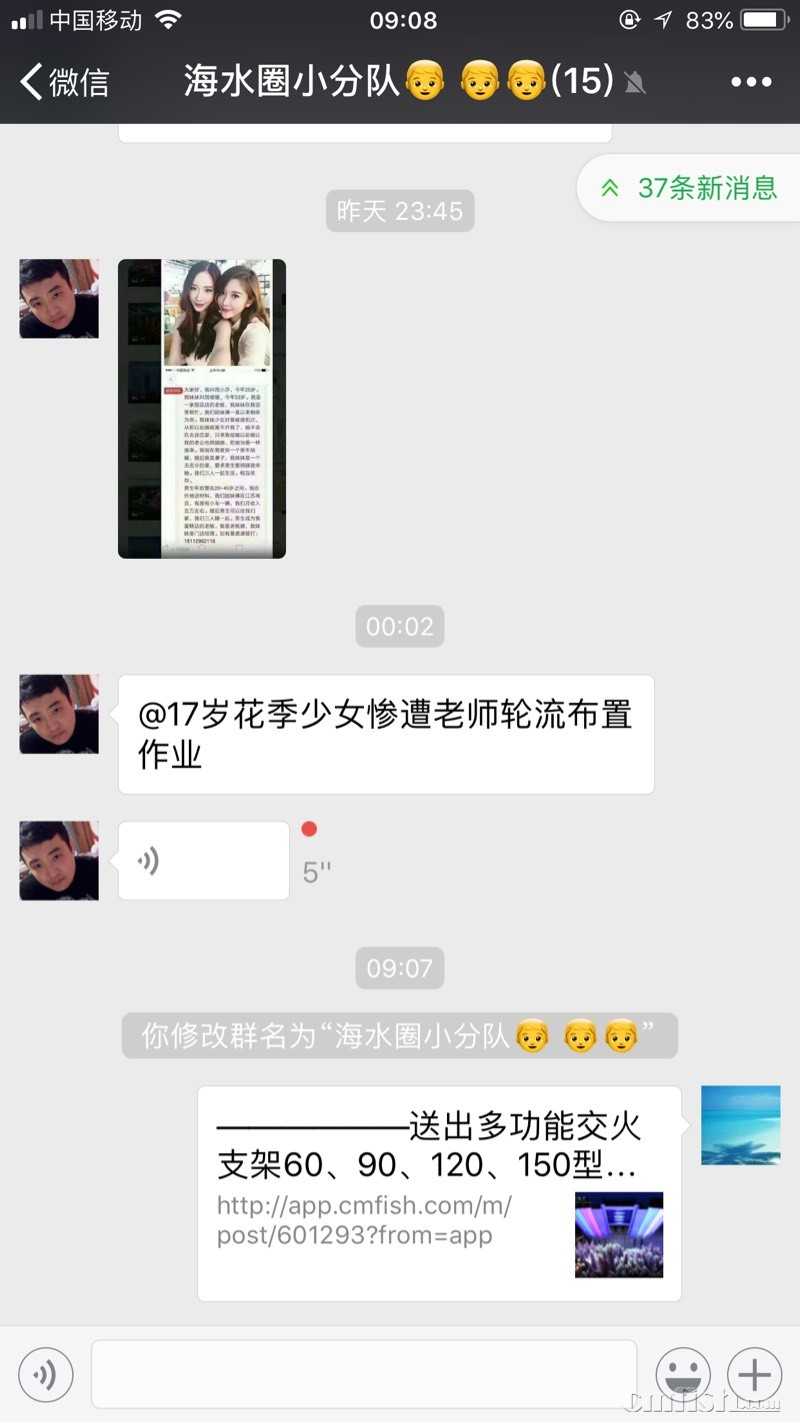View the sender's avatar beside the @17岁 message
The height and width of the screenshot is (1423, 800).
pyautogui.click(x=59, y=714)
